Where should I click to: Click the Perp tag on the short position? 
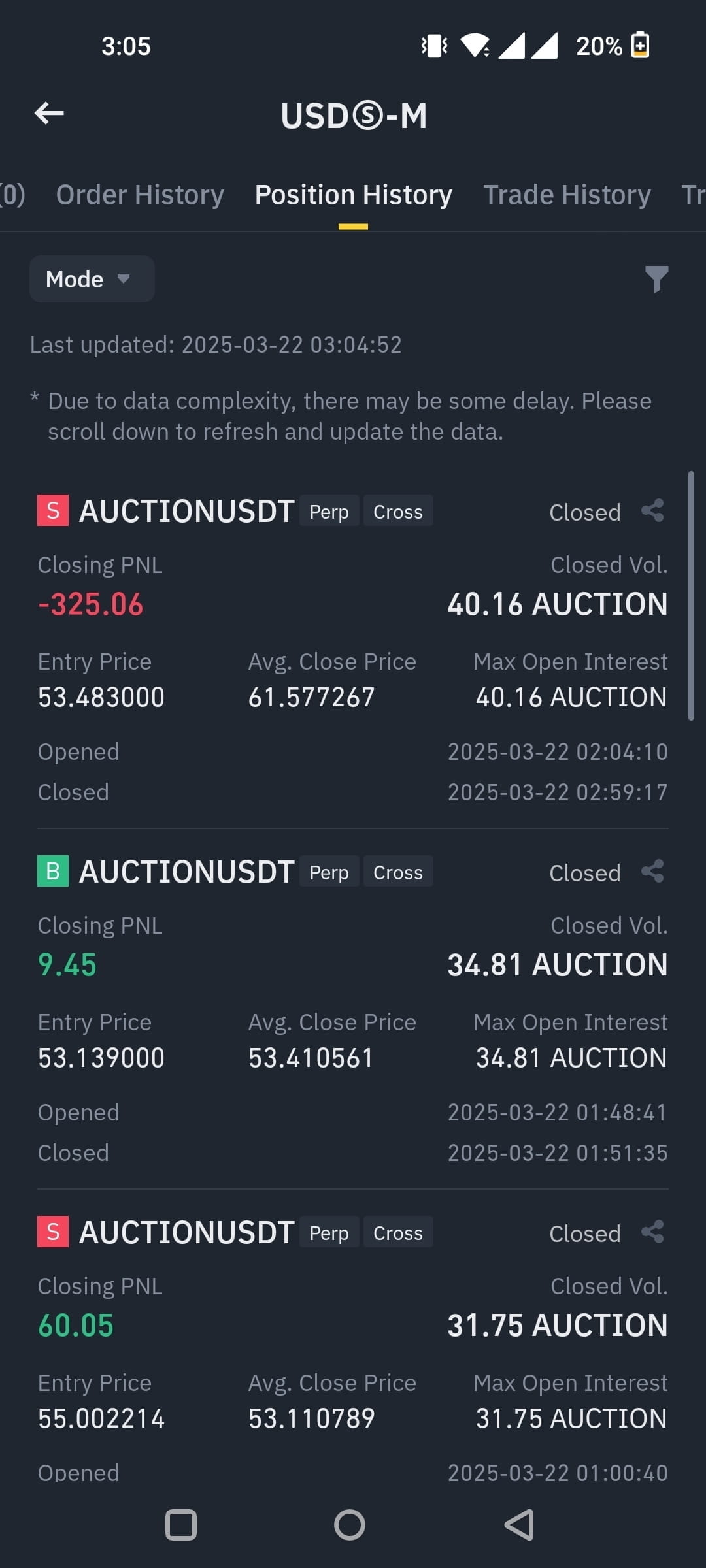(x=329, y=511)
